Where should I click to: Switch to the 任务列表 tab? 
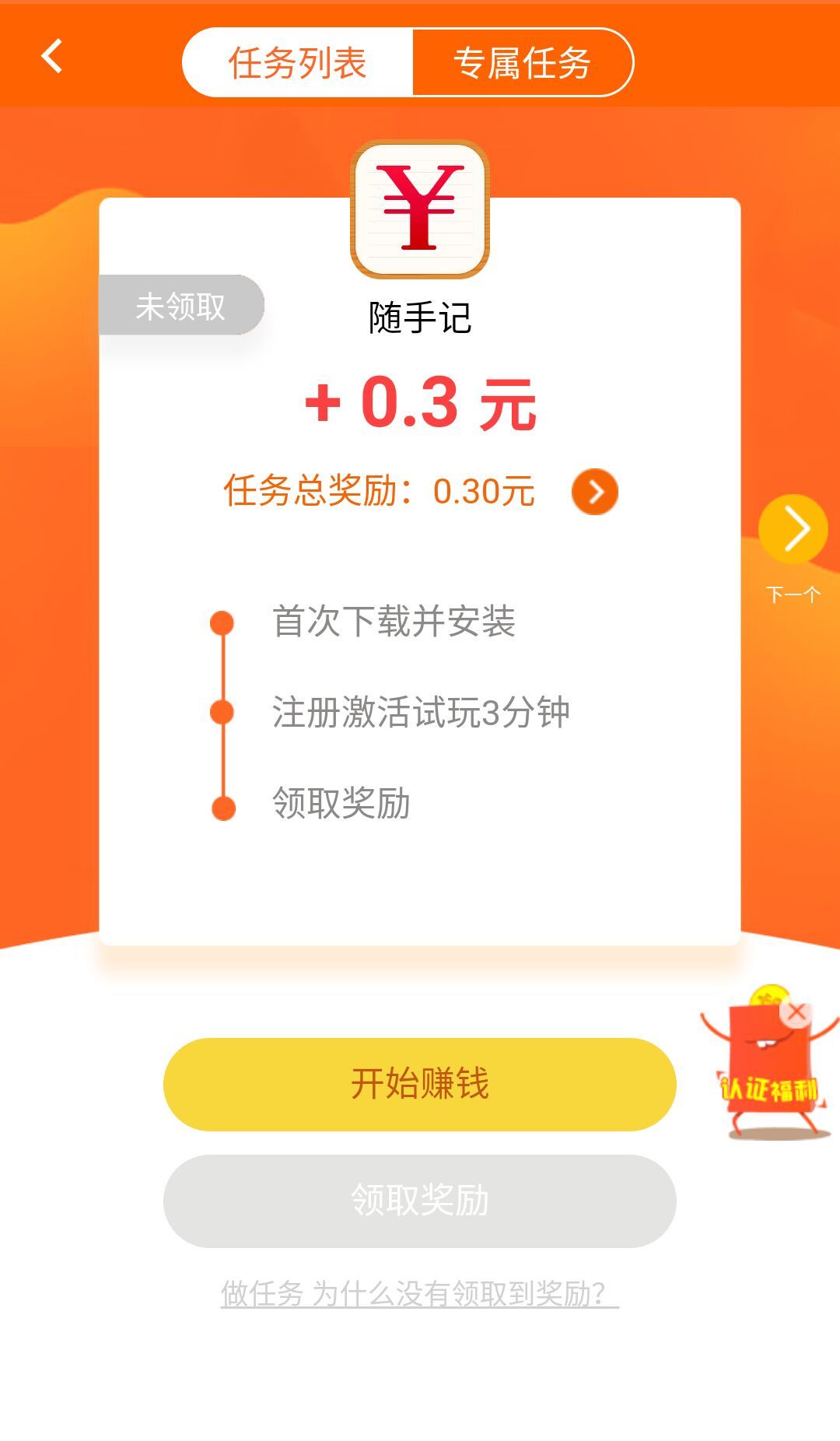pos(297,63)
